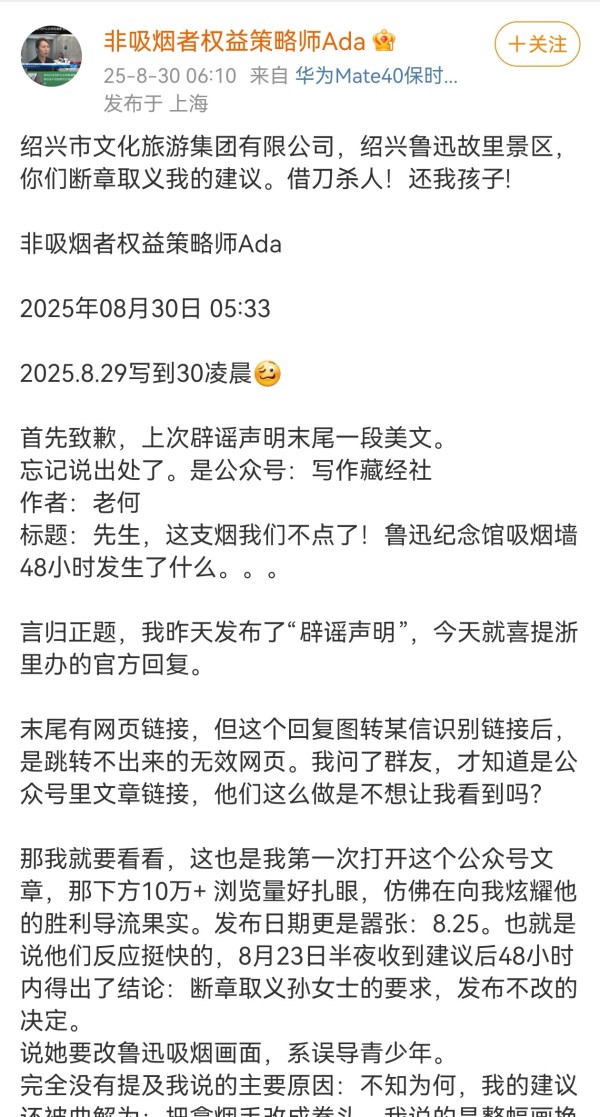Open 非吸烟者权益策略师Ada's username
The image size is (600, 1117).
234,41
